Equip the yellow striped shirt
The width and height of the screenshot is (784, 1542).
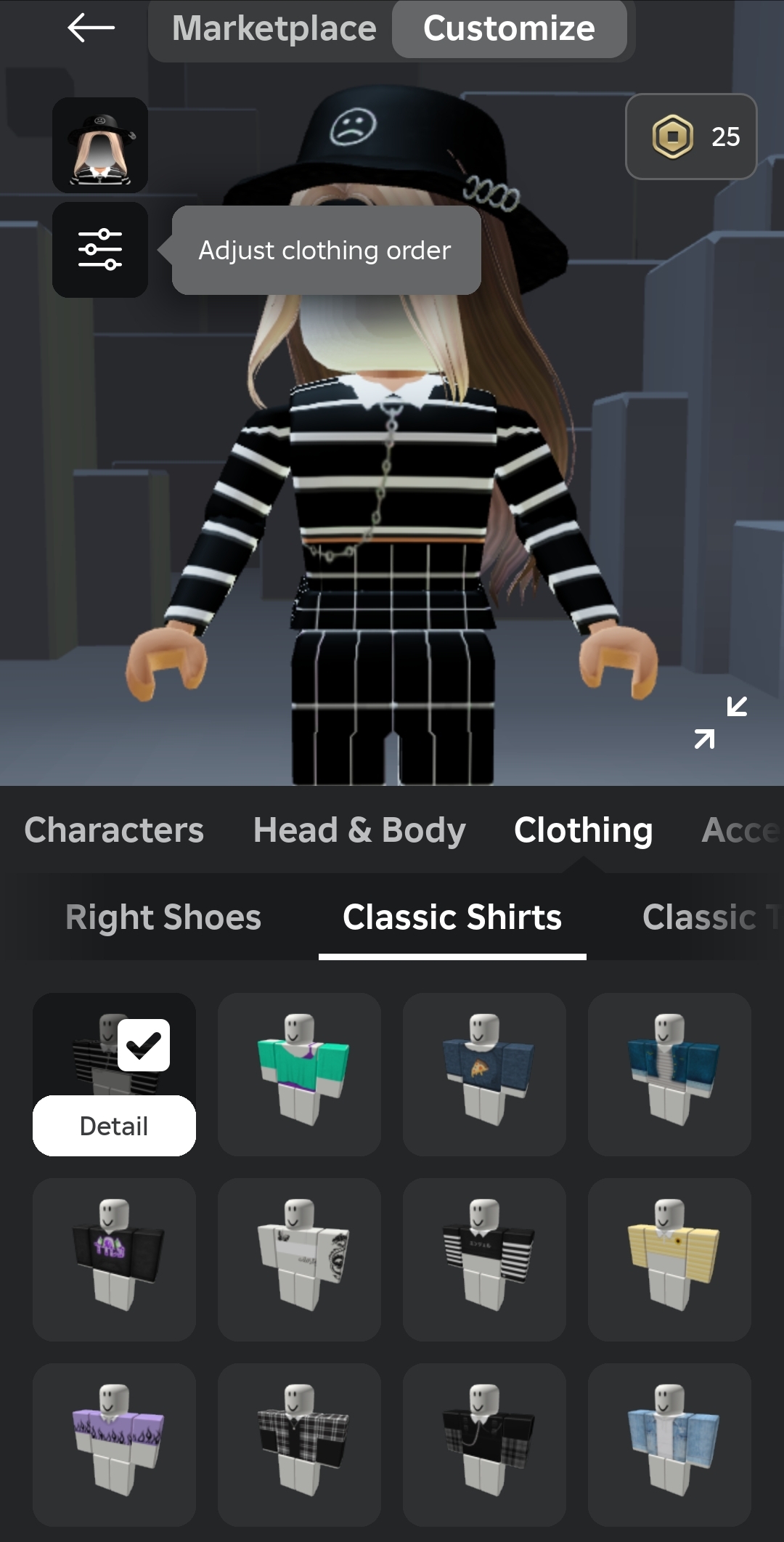pos(669,1259)
